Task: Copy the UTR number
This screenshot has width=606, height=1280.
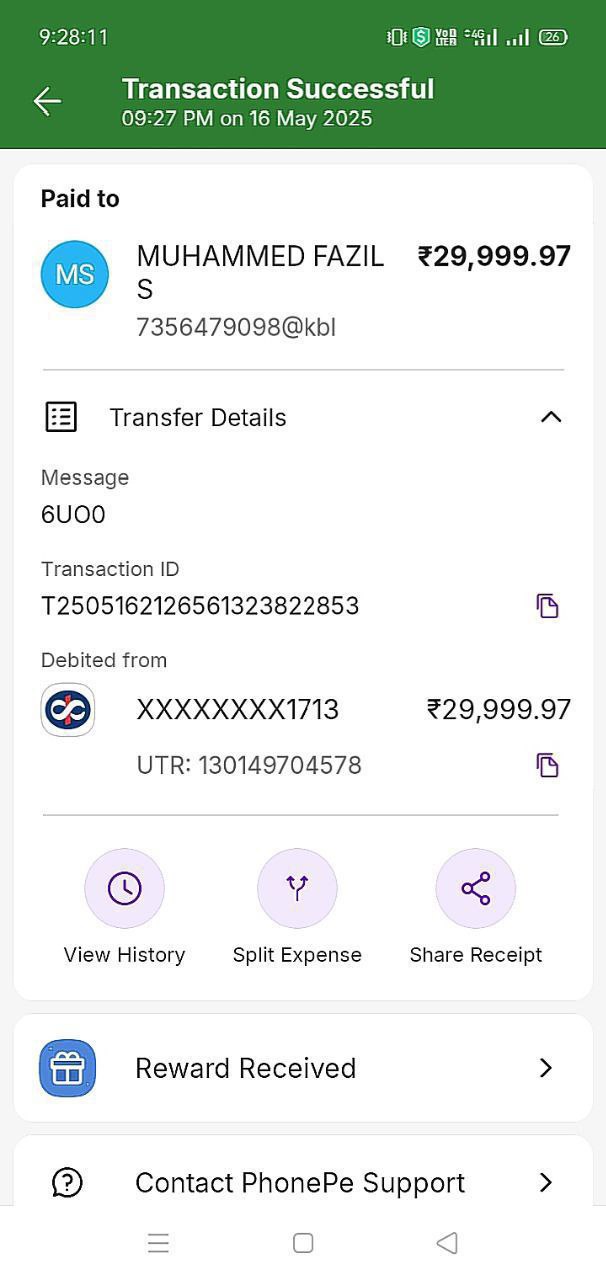Action: pyautogui.click(x=547, y=765)
